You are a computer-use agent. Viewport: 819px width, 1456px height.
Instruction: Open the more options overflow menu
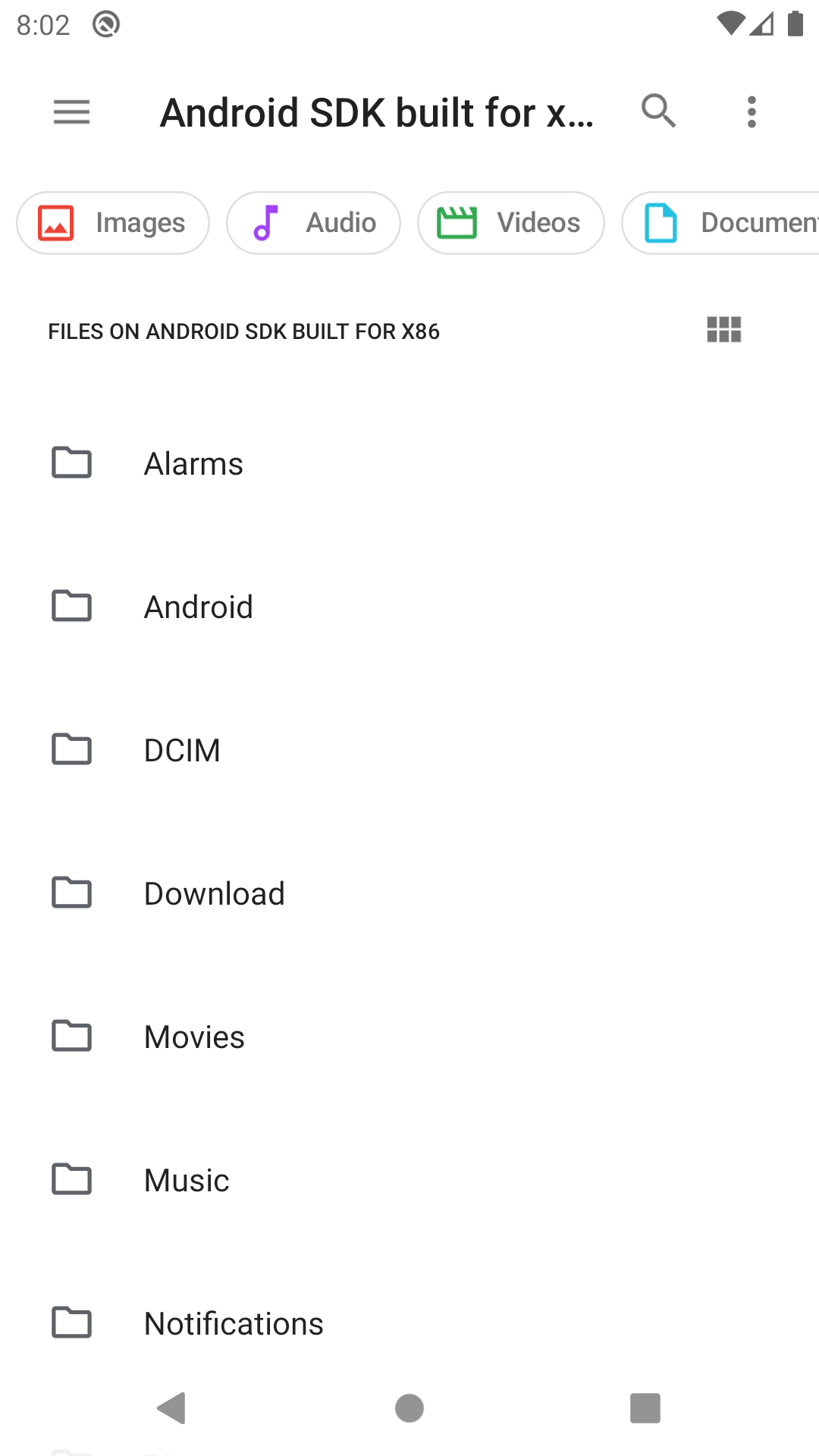point(752,112)
